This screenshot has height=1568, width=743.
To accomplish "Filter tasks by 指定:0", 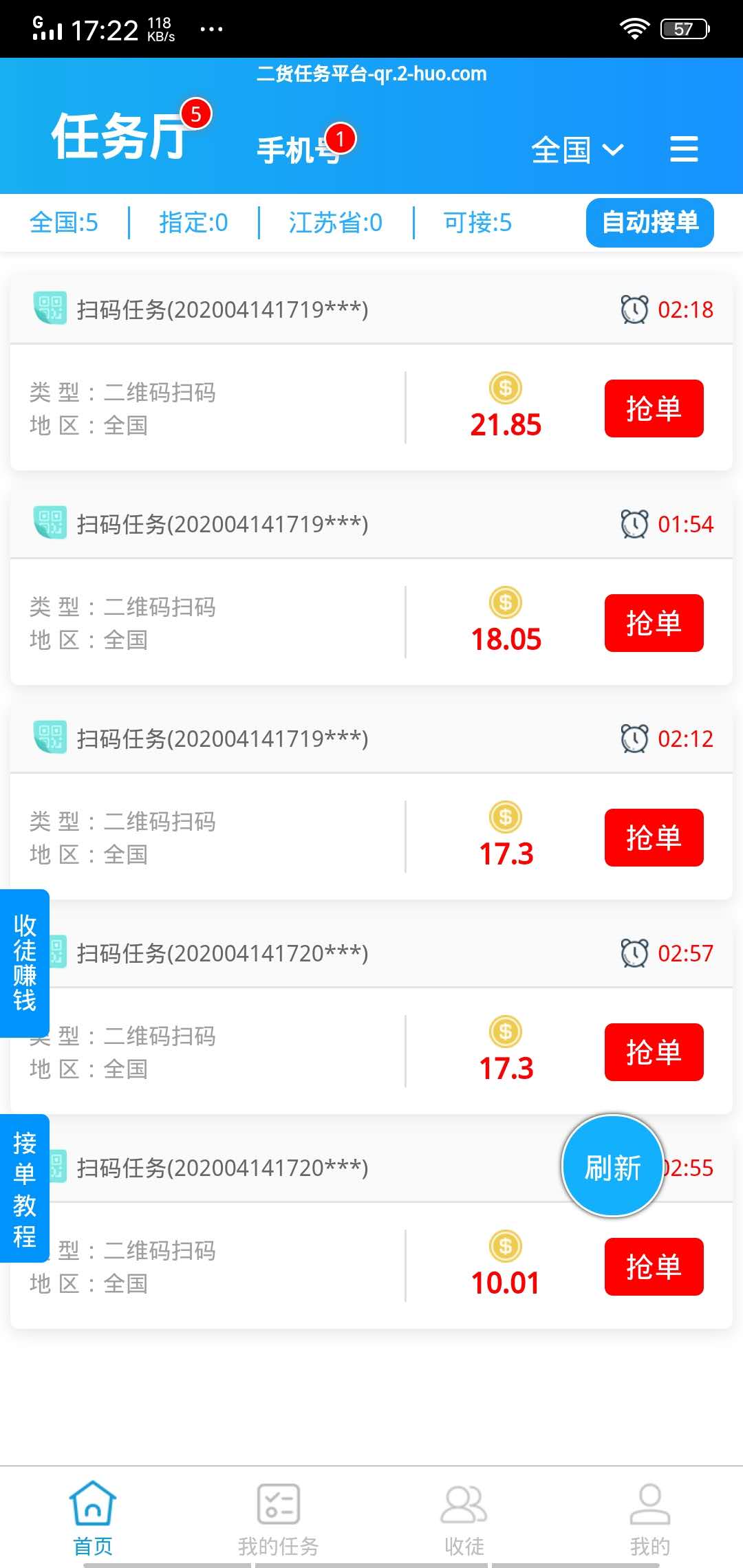I will [x=193, y=223].
